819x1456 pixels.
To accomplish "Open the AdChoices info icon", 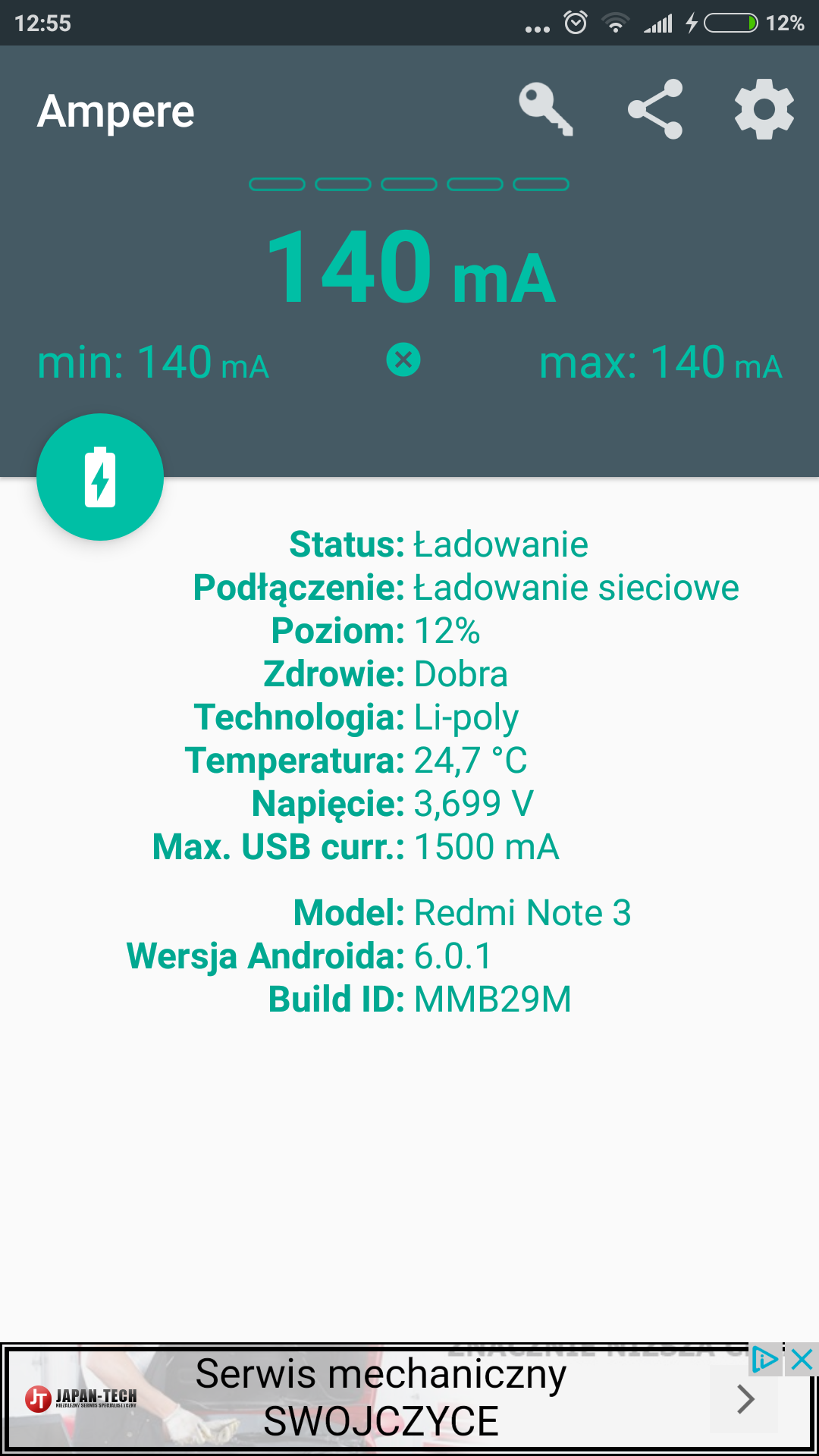I will coord(764,1360).
